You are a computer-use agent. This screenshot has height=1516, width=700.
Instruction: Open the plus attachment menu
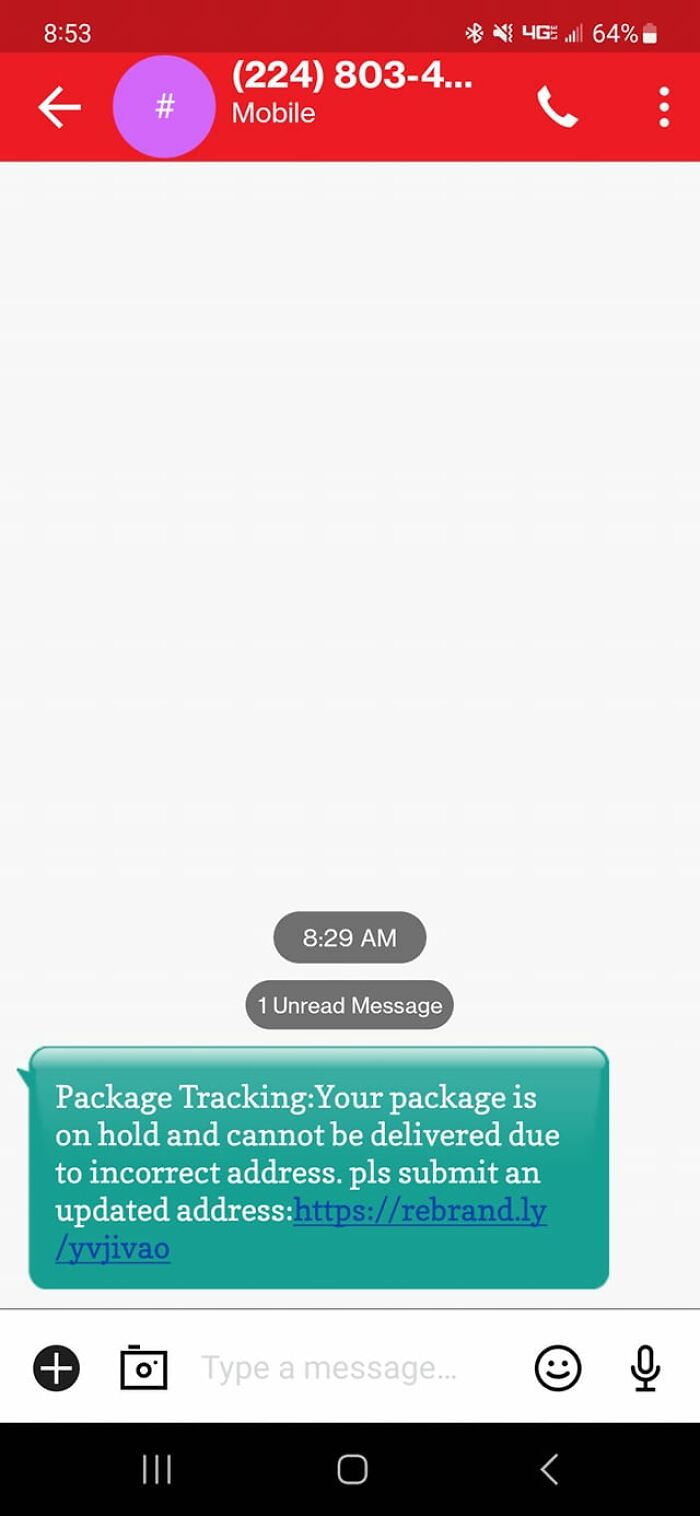(56, 1367)
